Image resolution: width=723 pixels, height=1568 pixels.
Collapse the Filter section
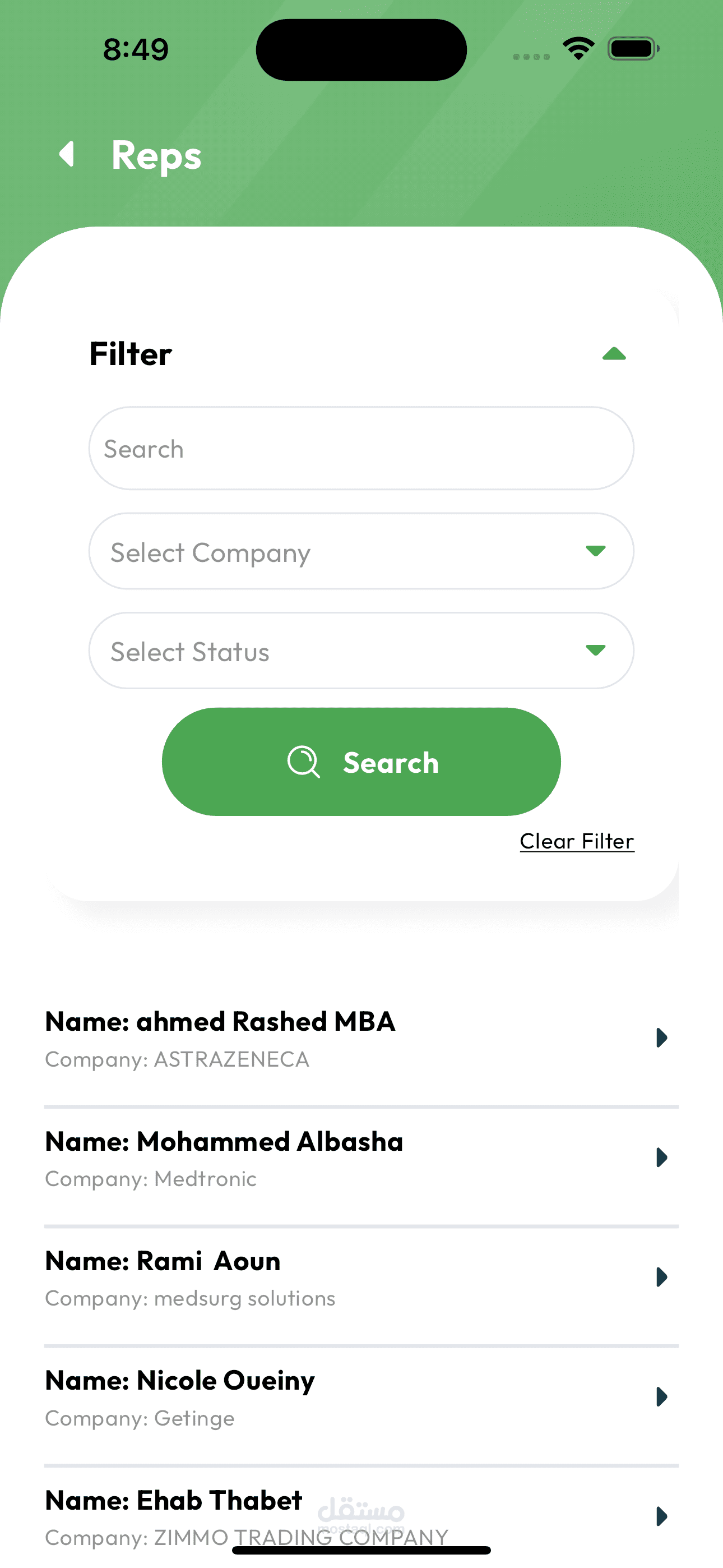(x=614, y=354)
